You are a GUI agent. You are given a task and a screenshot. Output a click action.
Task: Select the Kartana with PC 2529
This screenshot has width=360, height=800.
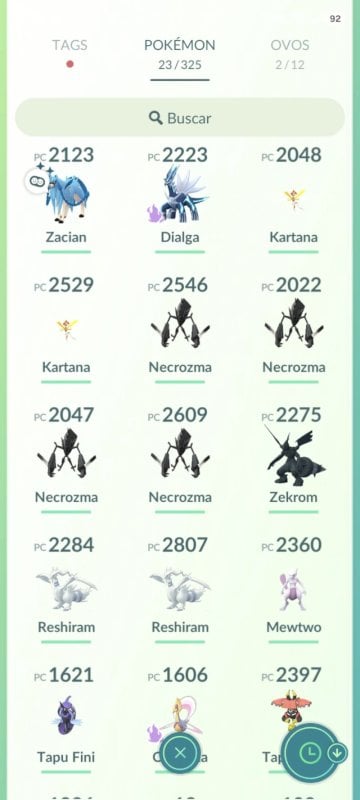point(66,330)
